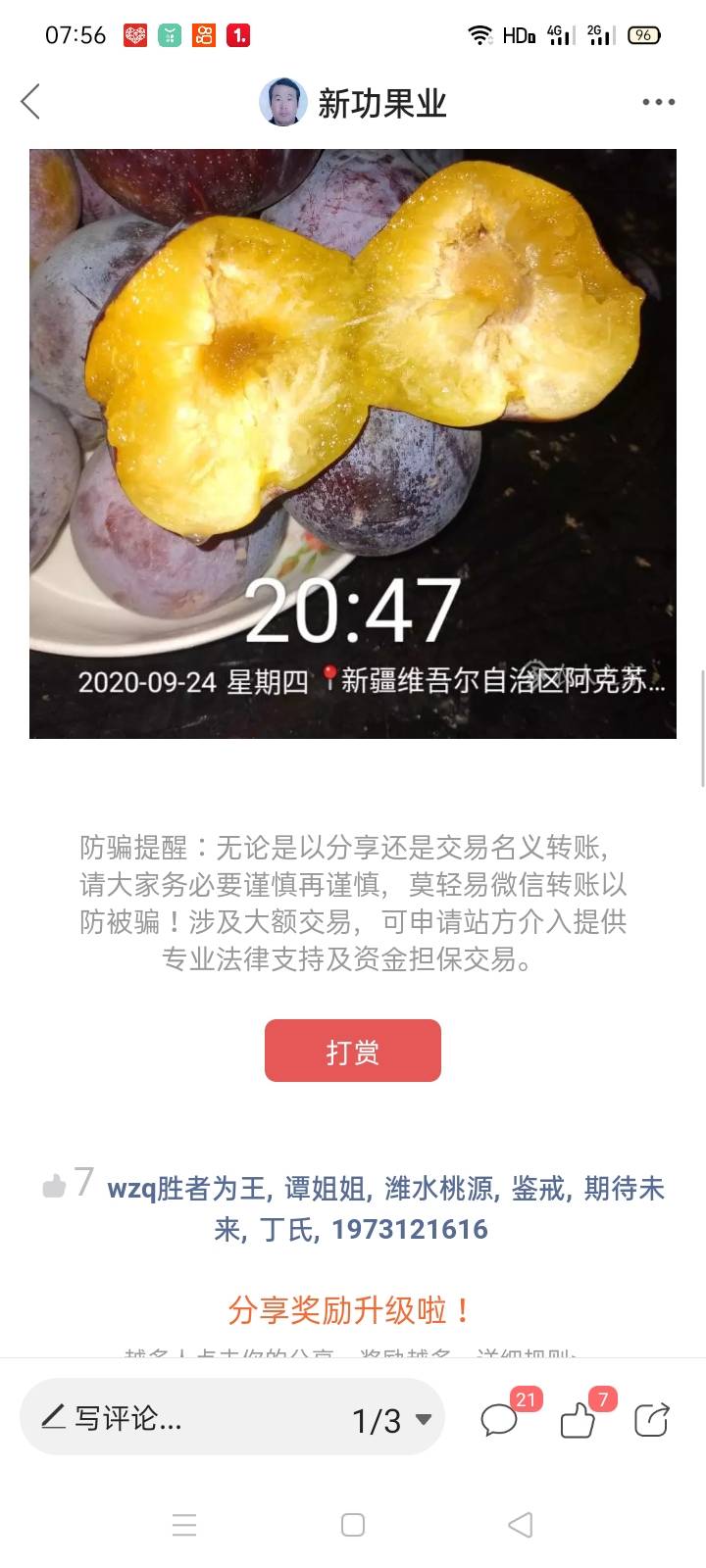Open the 21 comments

[500, 1420]
